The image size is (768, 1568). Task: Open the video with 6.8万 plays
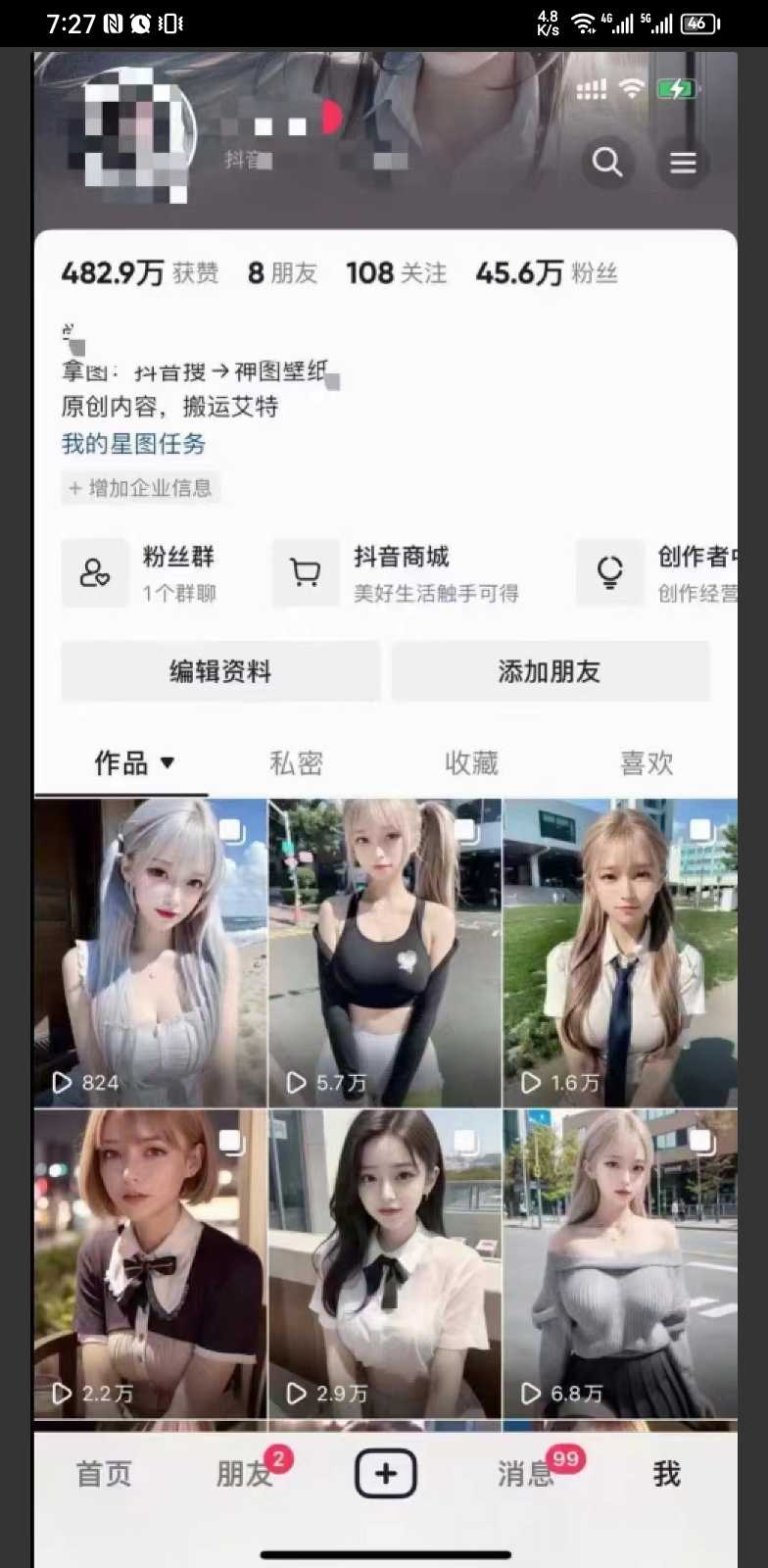(x=619, y=1262)
